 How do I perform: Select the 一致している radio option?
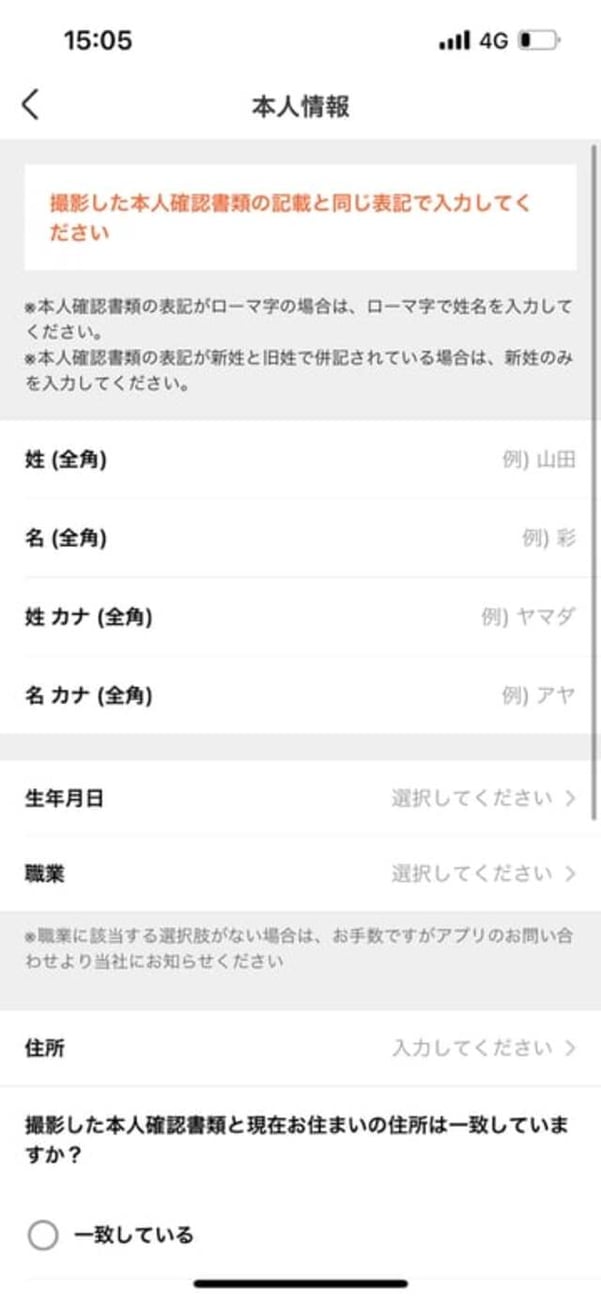click(x=43, y=1236)
